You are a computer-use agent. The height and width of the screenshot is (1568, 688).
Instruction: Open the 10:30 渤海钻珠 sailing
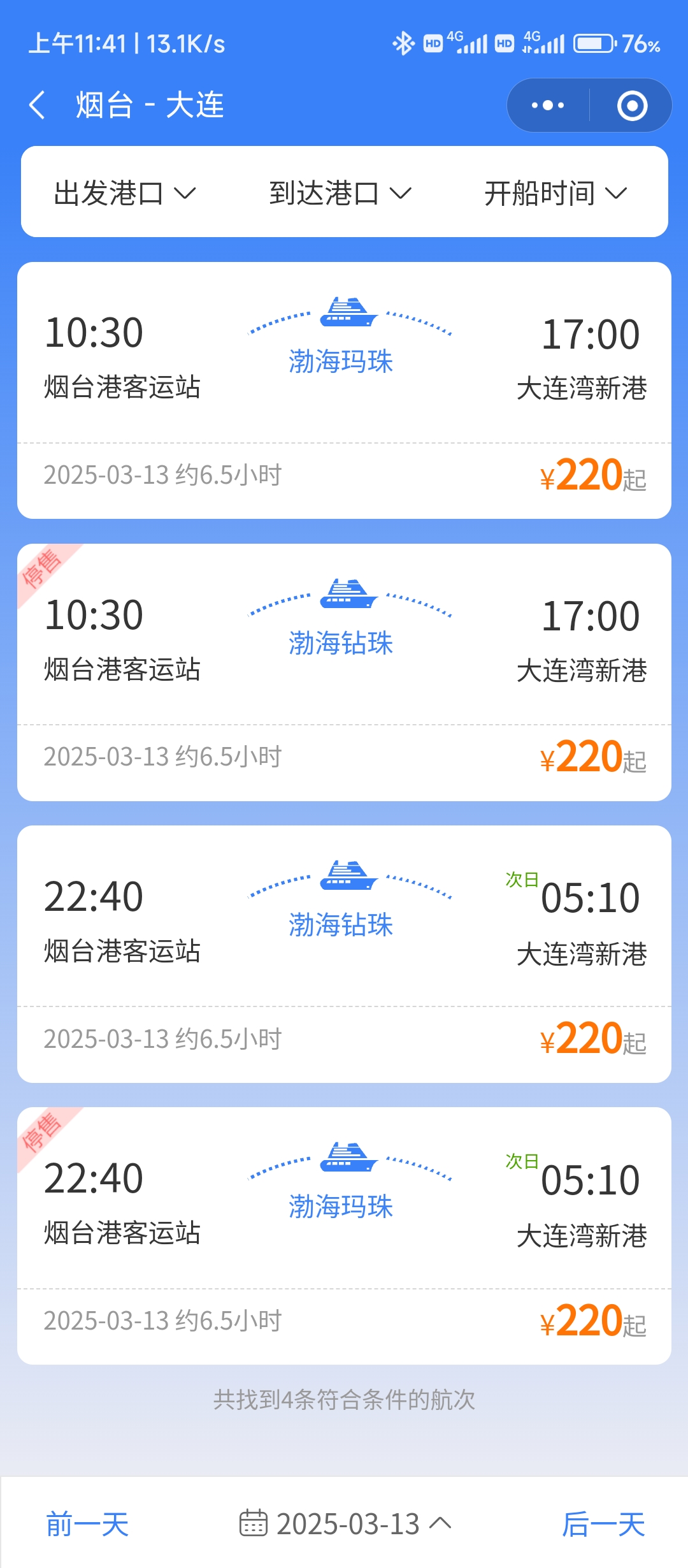pyautogui.click(x=344, y=672)
